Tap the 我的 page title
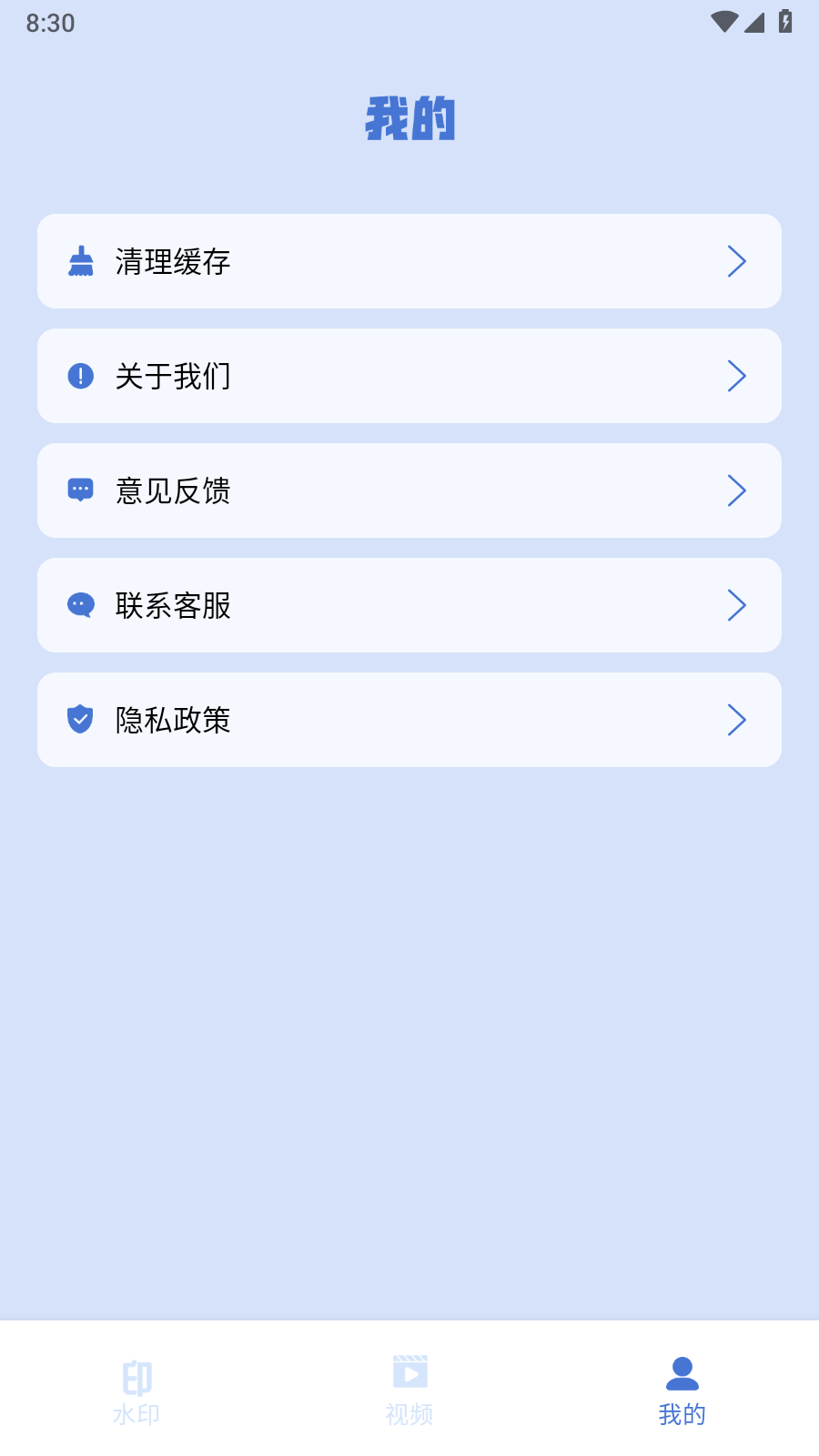 tap(409, 118)
